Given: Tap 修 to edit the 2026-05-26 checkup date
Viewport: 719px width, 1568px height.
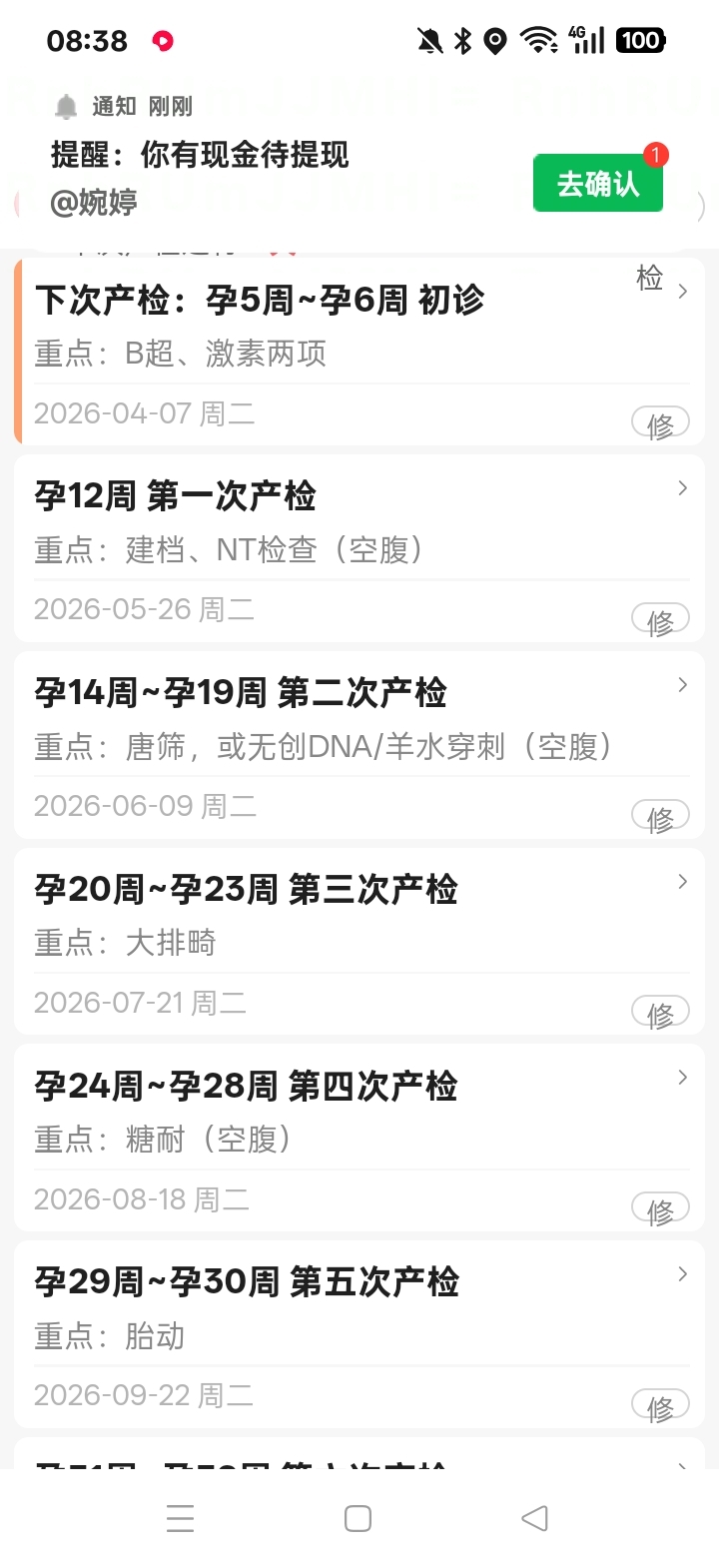Looking at the screenshot, I should coord(660,621).
